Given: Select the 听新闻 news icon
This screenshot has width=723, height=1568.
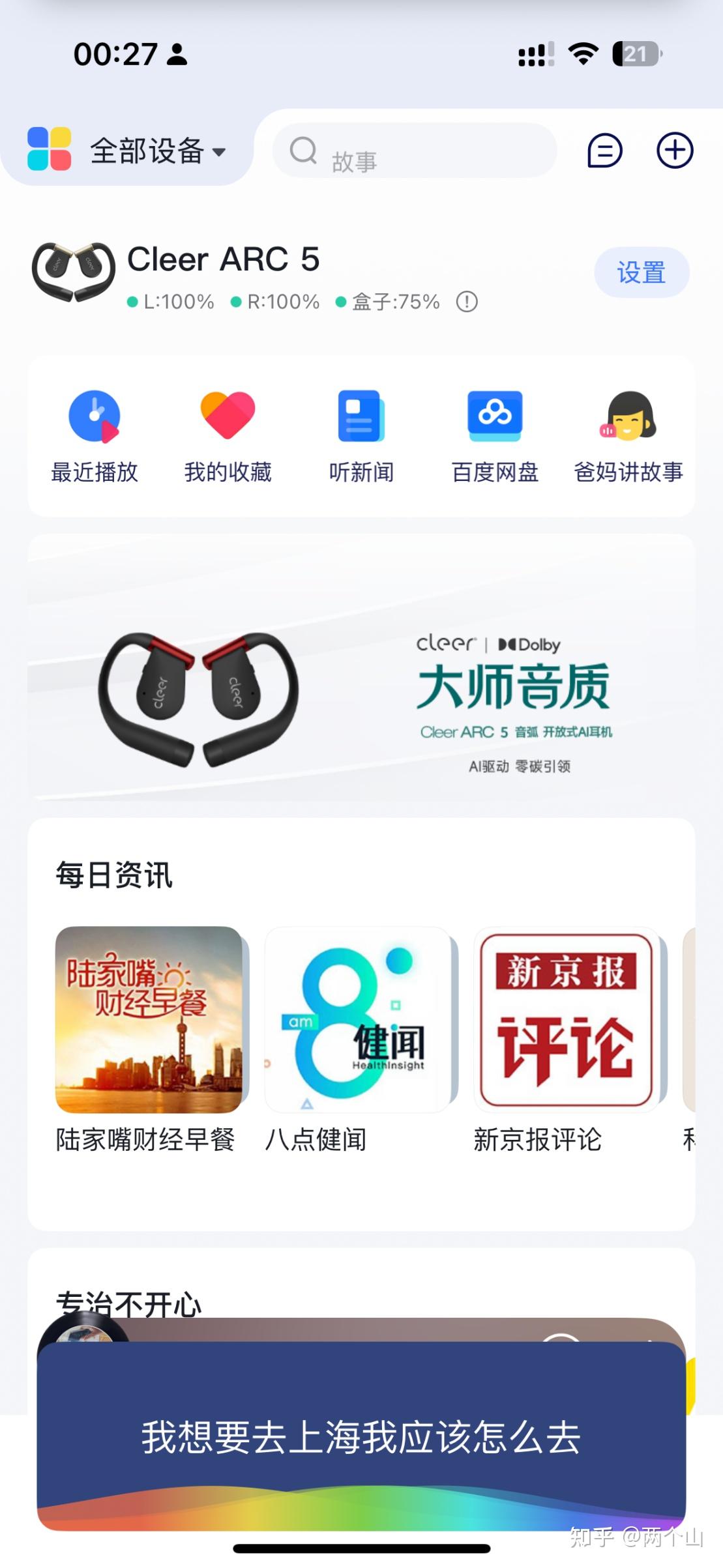Looking at the screenshot, I should (x=361, y=430).
